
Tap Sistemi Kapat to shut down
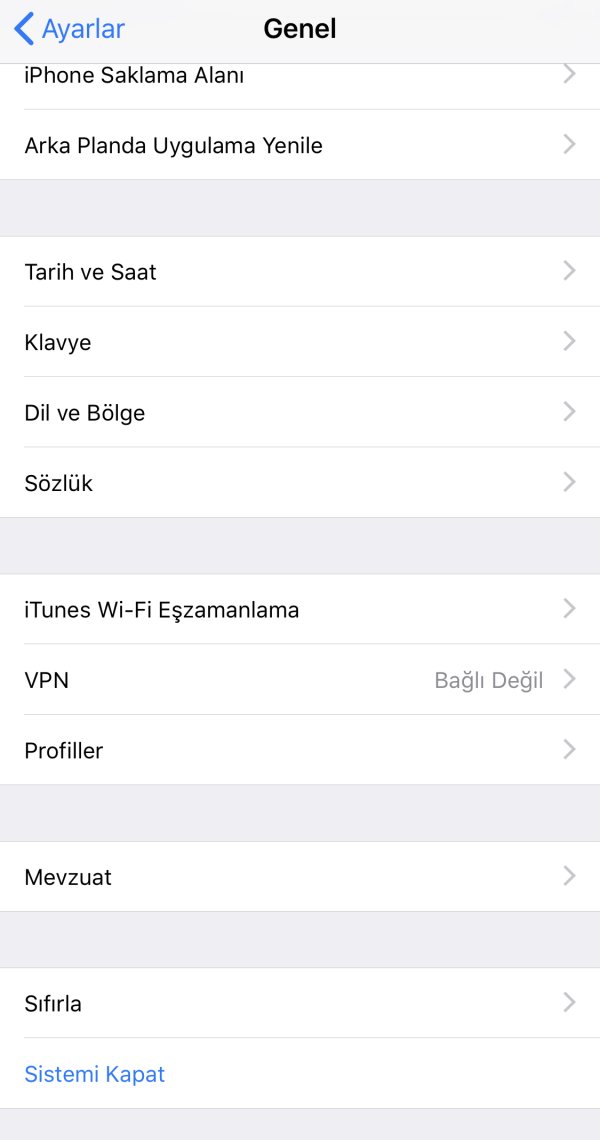95,1074
